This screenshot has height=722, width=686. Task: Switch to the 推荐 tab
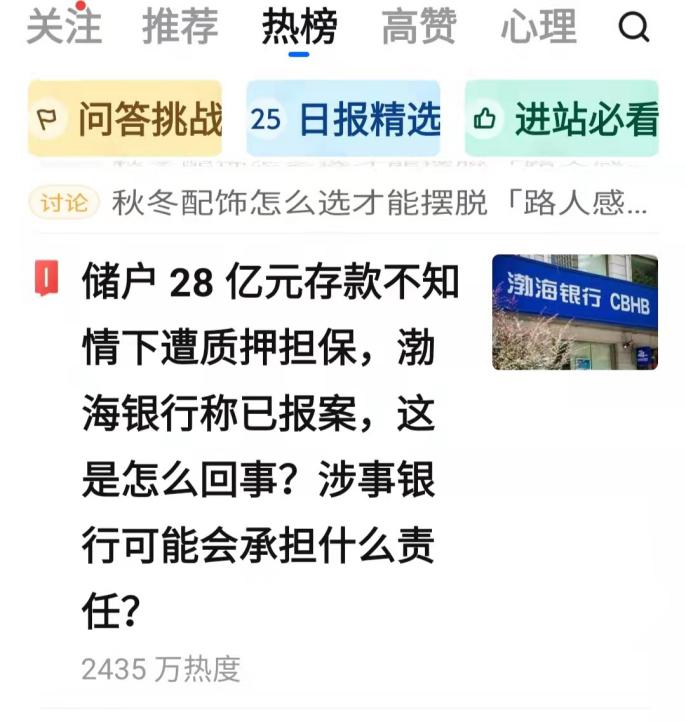[180, 27]
